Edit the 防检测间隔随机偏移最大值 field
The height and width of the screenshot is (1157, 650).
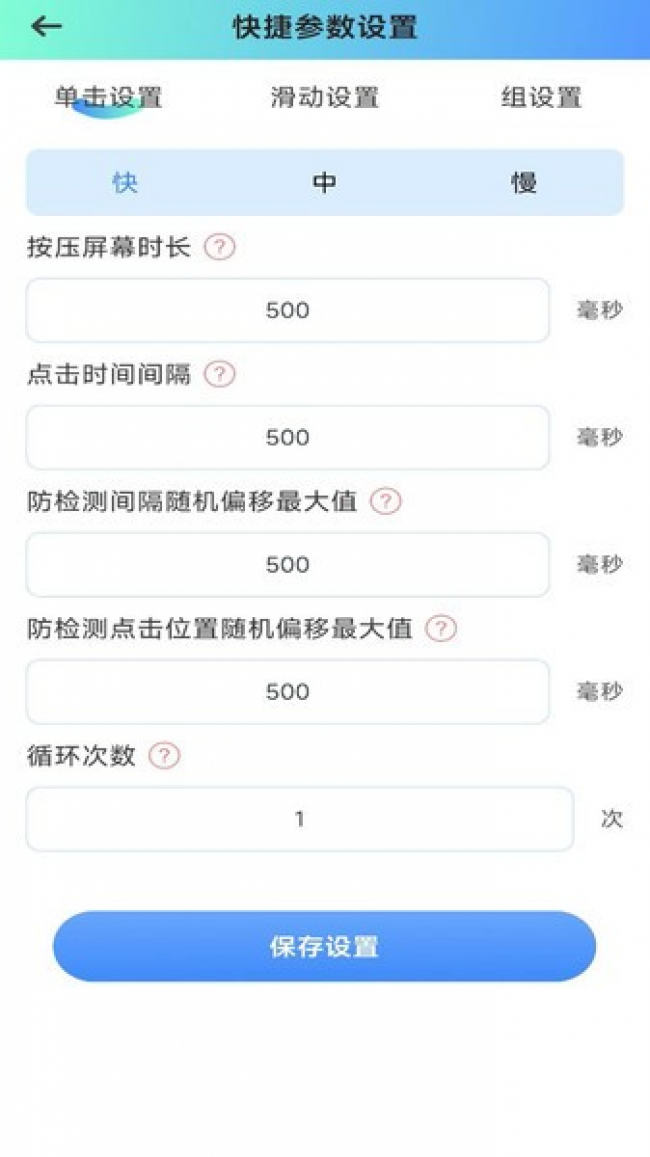coord(288,564)
